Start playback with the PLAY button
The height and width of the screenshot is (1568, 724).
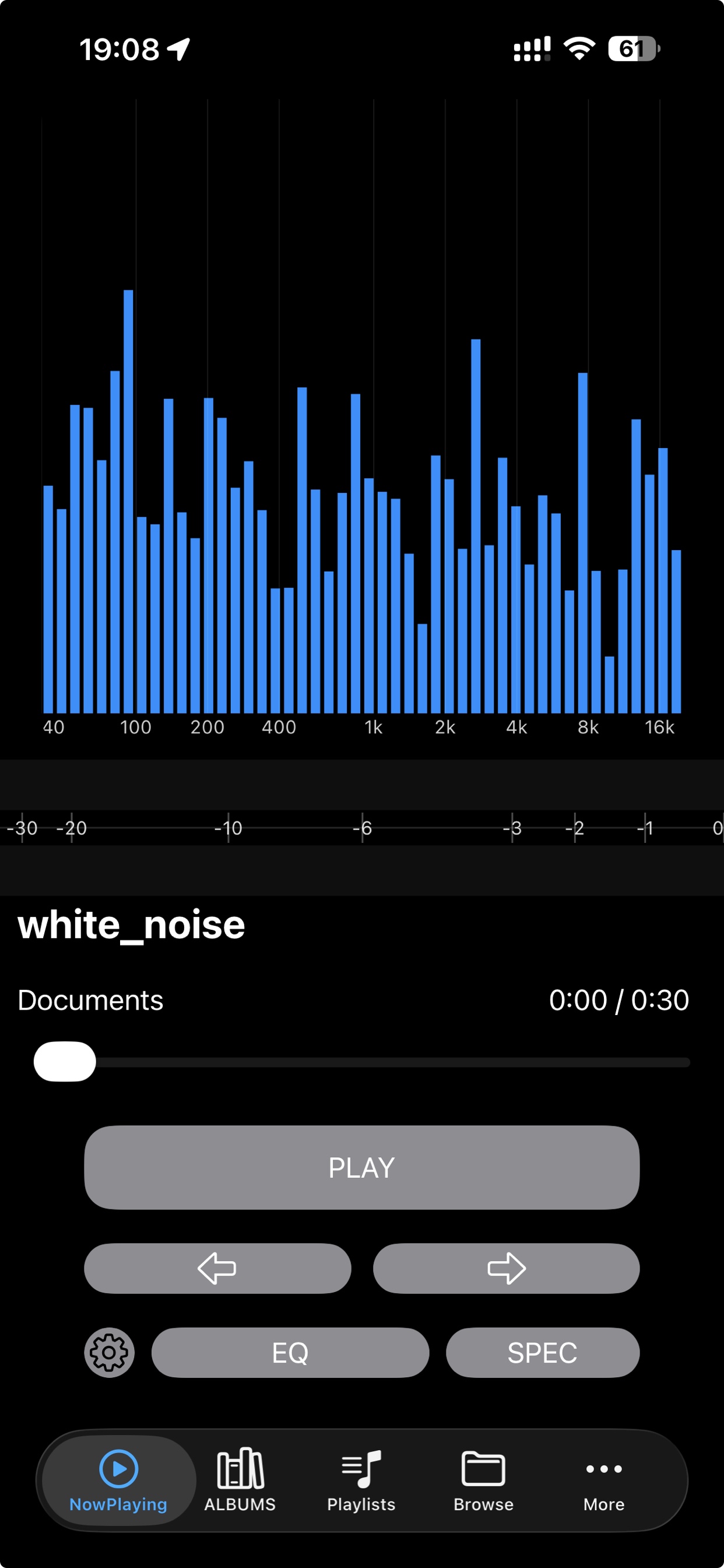click(361, 1168)
